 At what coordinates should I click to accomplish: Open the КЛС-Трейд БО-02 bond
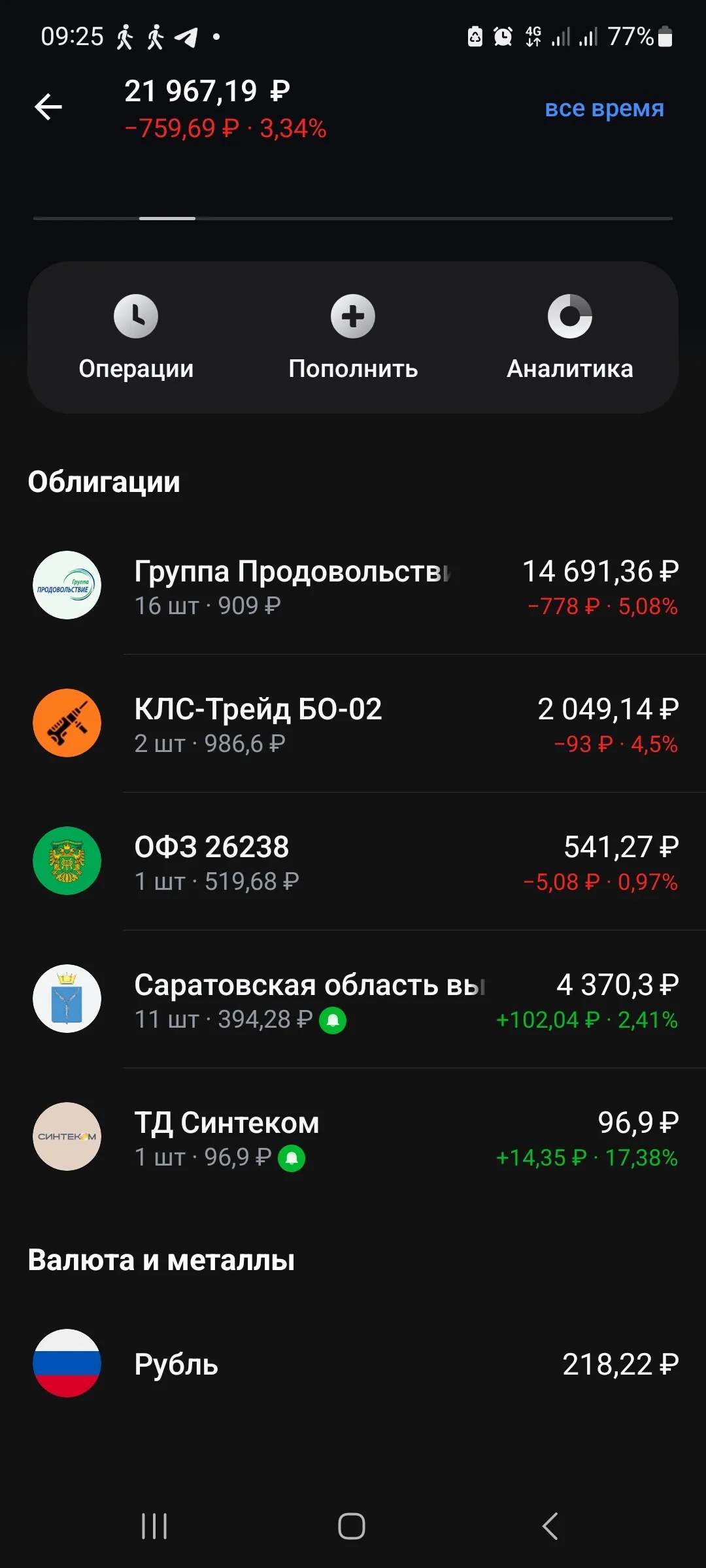point(353,724)
